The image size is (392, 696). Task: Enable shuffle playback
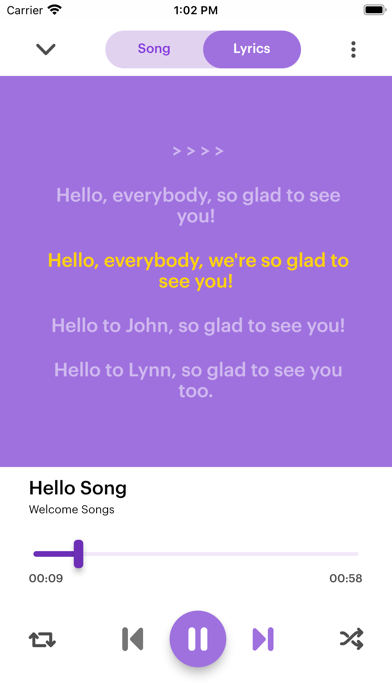pyautogui.click(x=352, y=639)
